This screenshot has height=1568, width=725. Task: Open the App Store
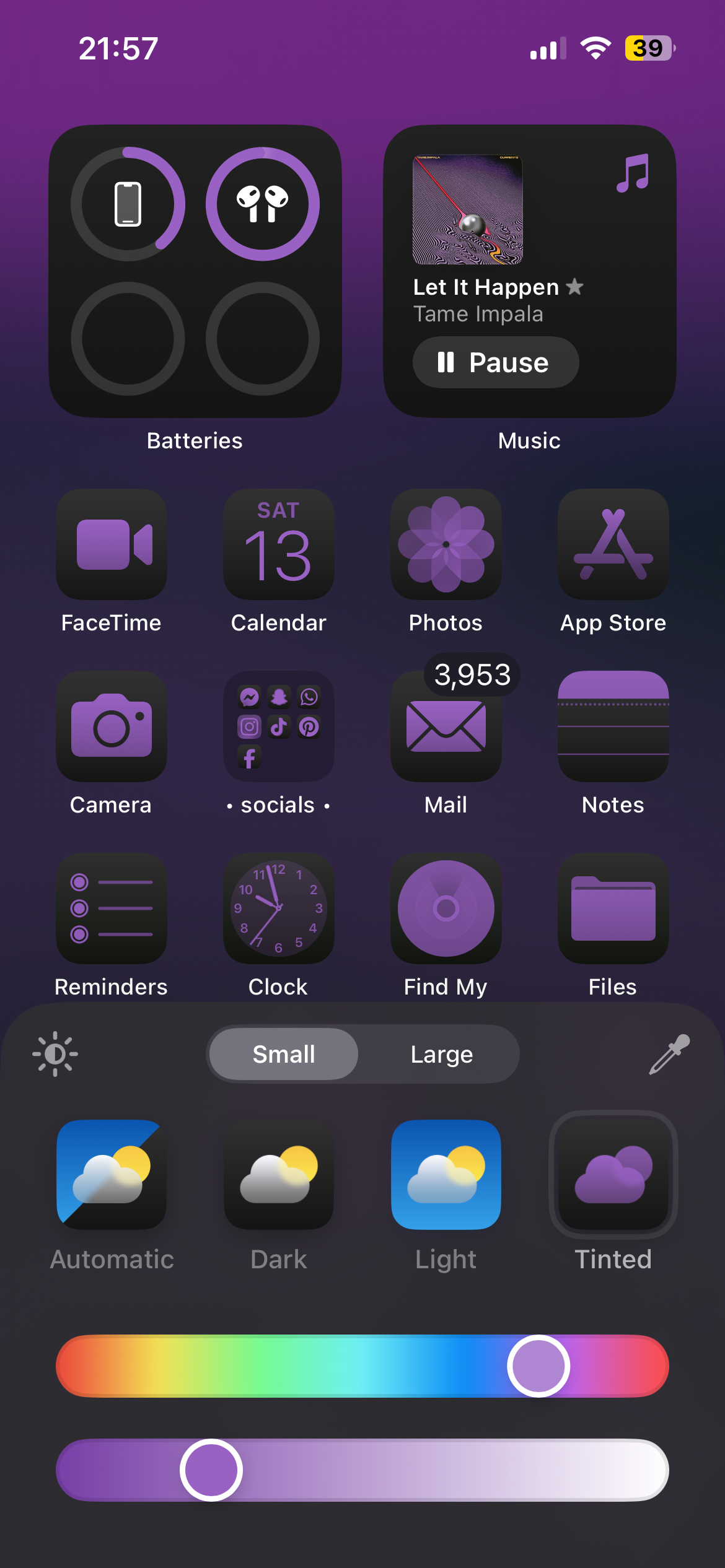(613, 544)
